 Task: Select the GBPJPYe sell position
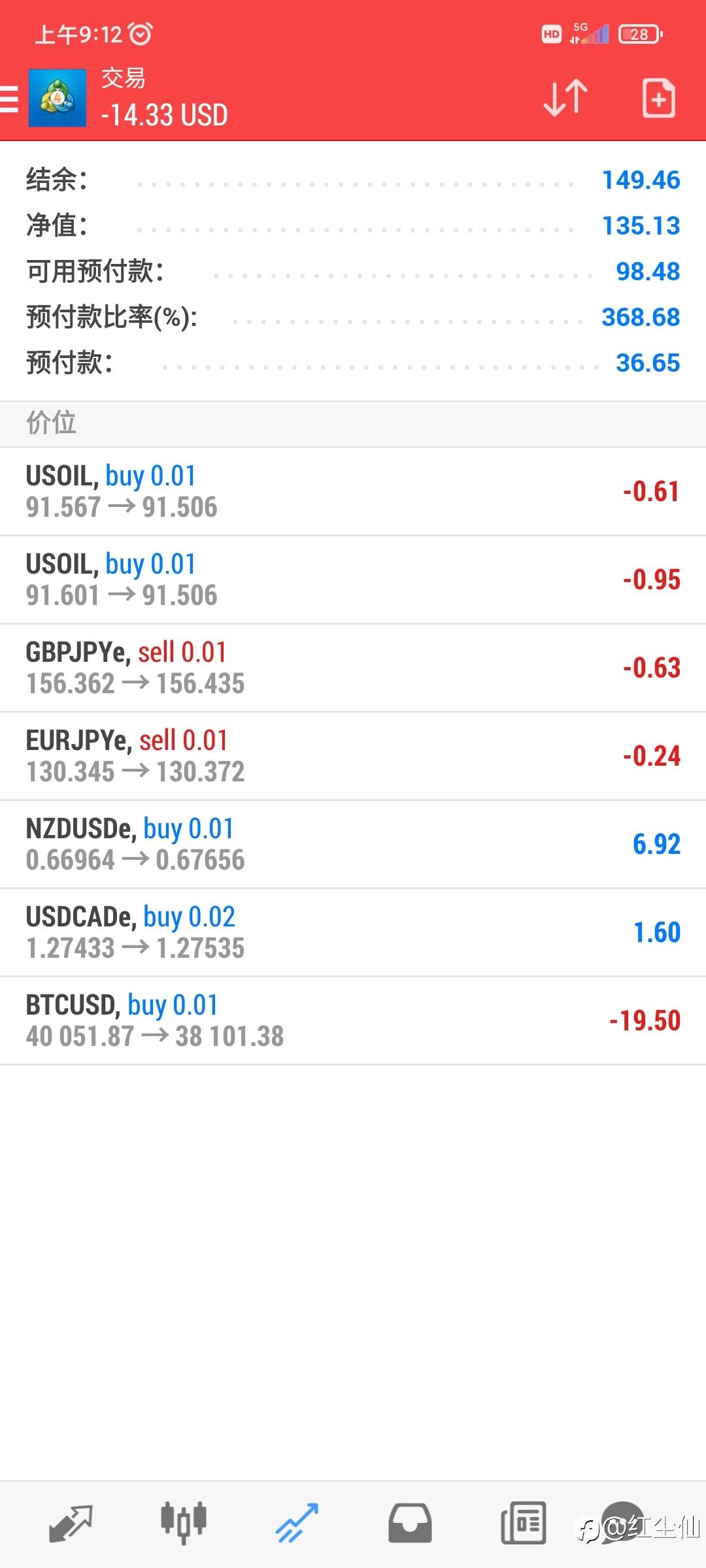(x=353, y=668)
